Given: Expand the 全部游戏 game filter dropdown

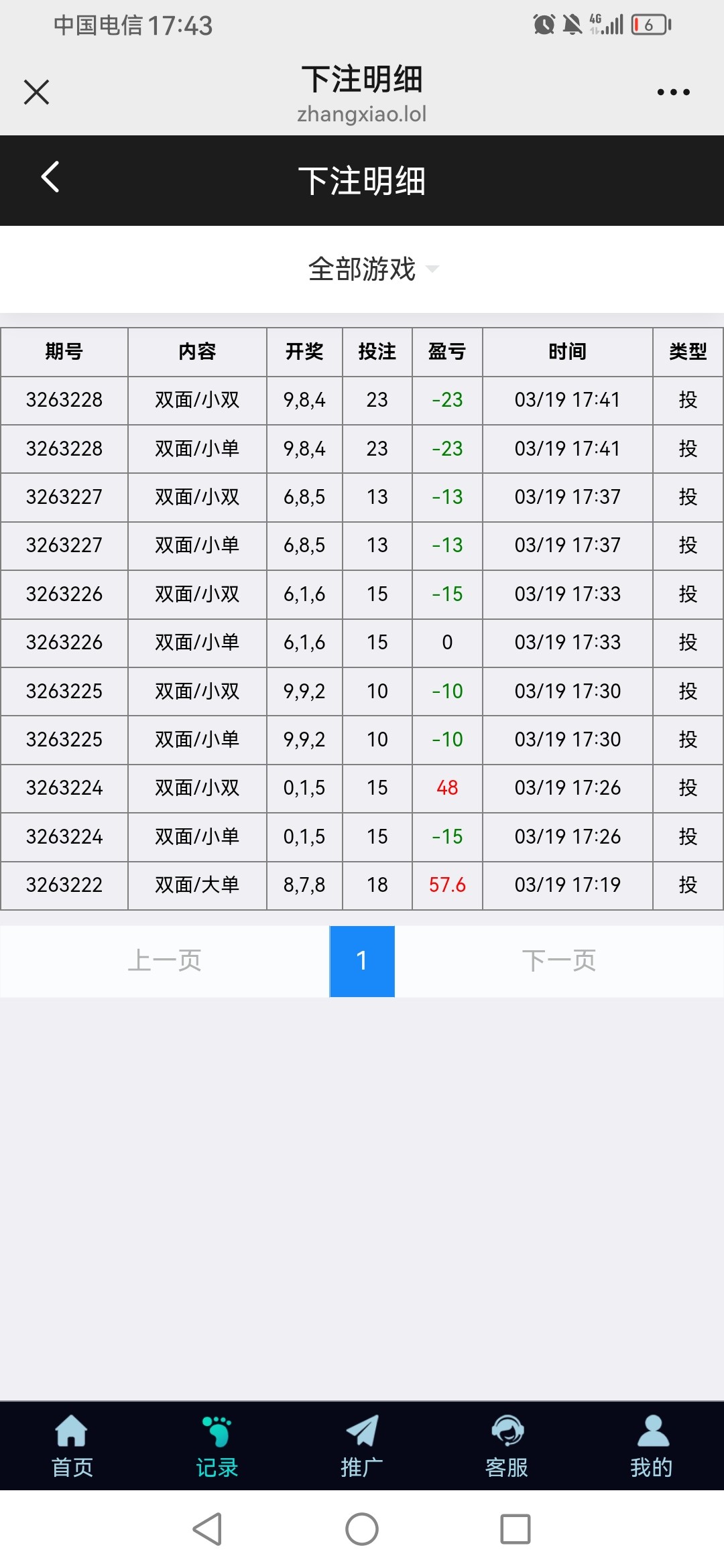Looking at the screenshot, I should 372,269.
